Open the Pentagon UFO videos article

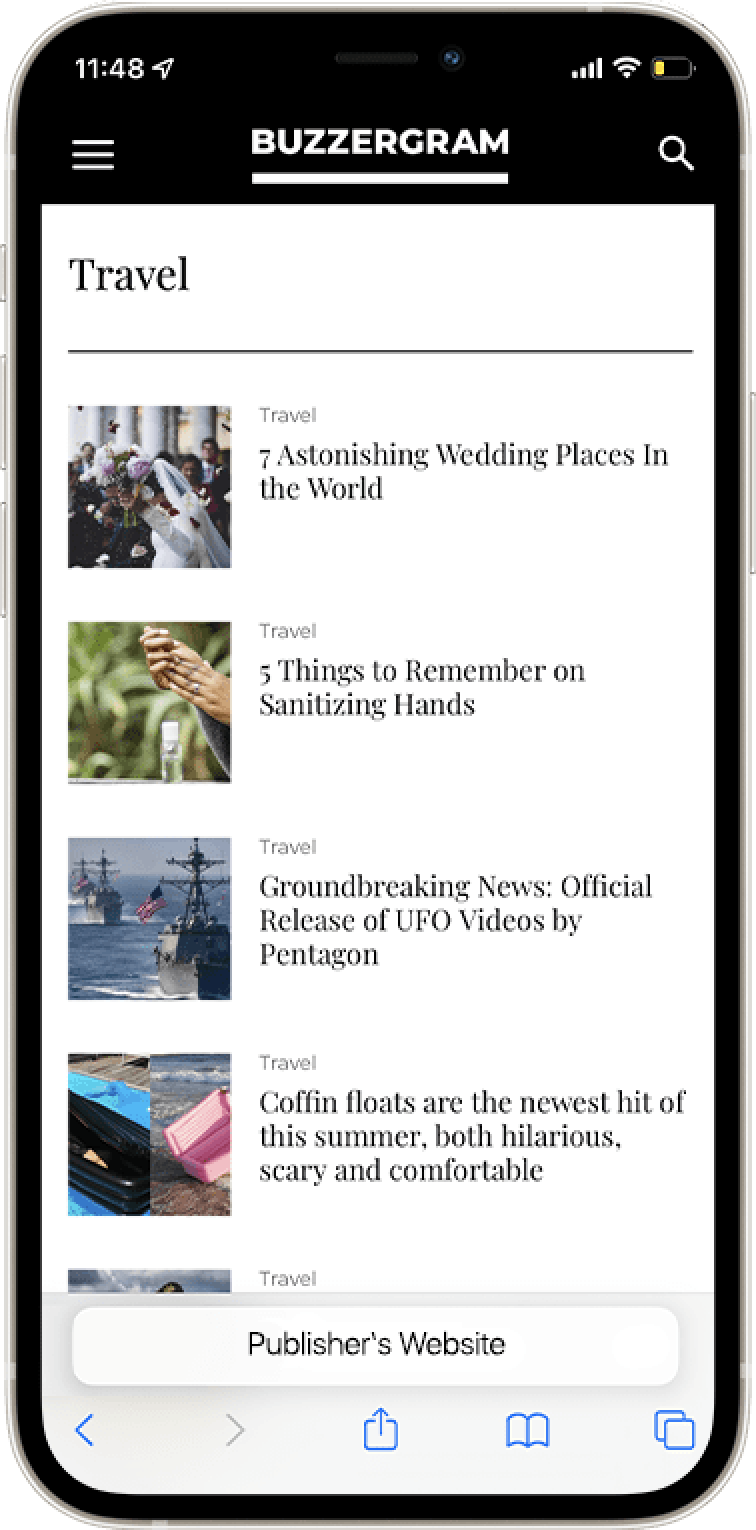(x=455, y=919)
